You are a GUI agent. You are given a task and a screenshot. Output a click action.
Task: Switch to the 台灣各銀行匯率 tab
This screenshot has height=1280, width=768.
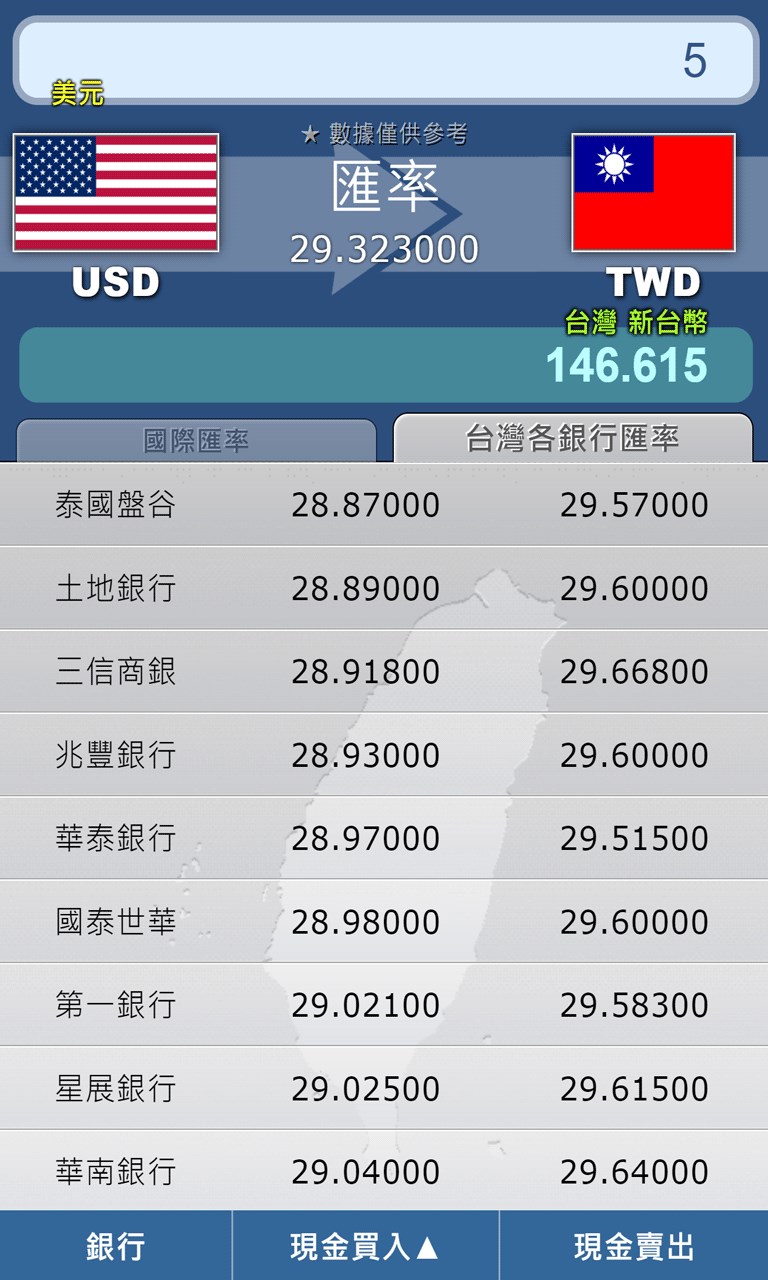pos(572,438)
